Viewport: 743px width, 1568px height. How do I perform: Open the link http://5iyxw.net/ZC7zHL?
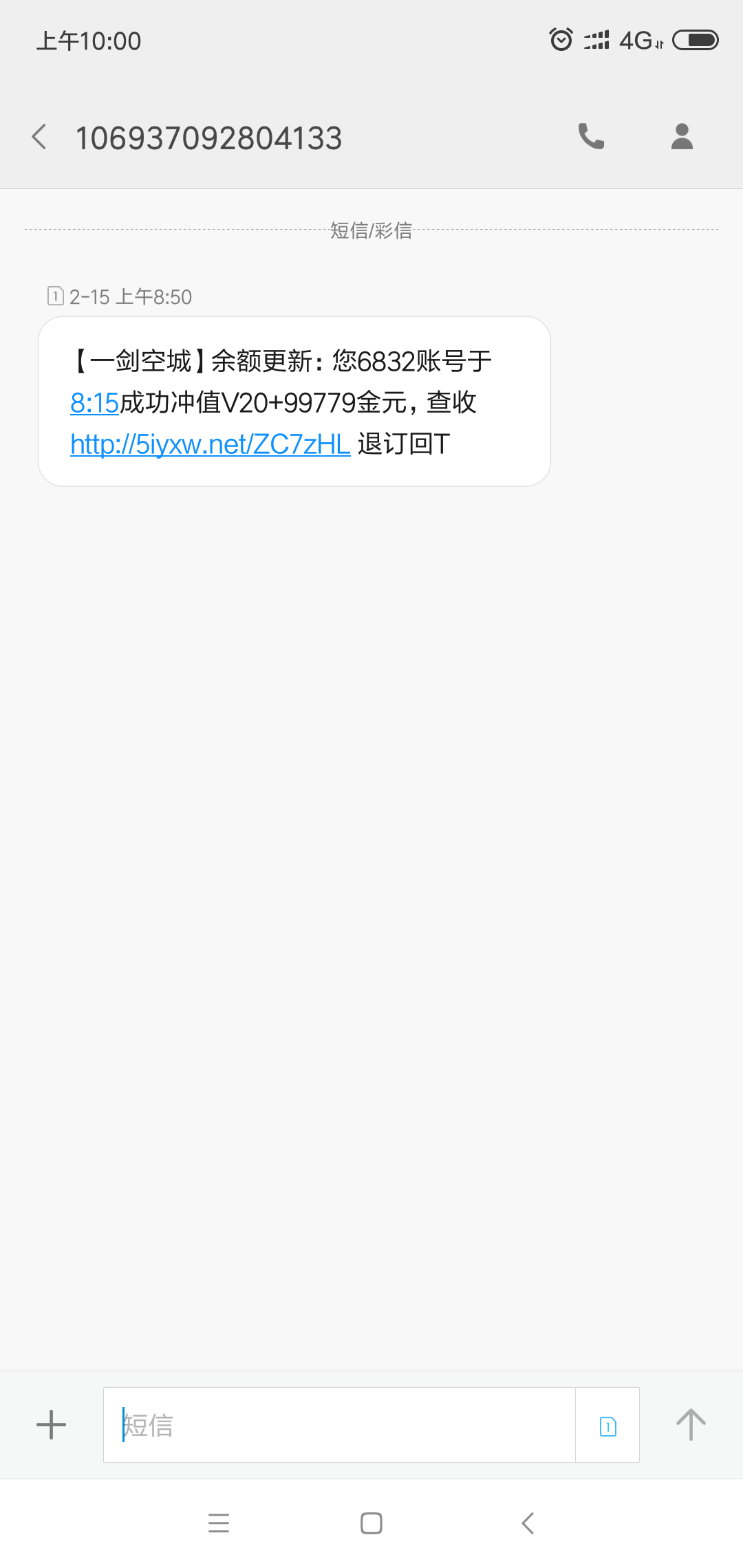coord(209,444)
